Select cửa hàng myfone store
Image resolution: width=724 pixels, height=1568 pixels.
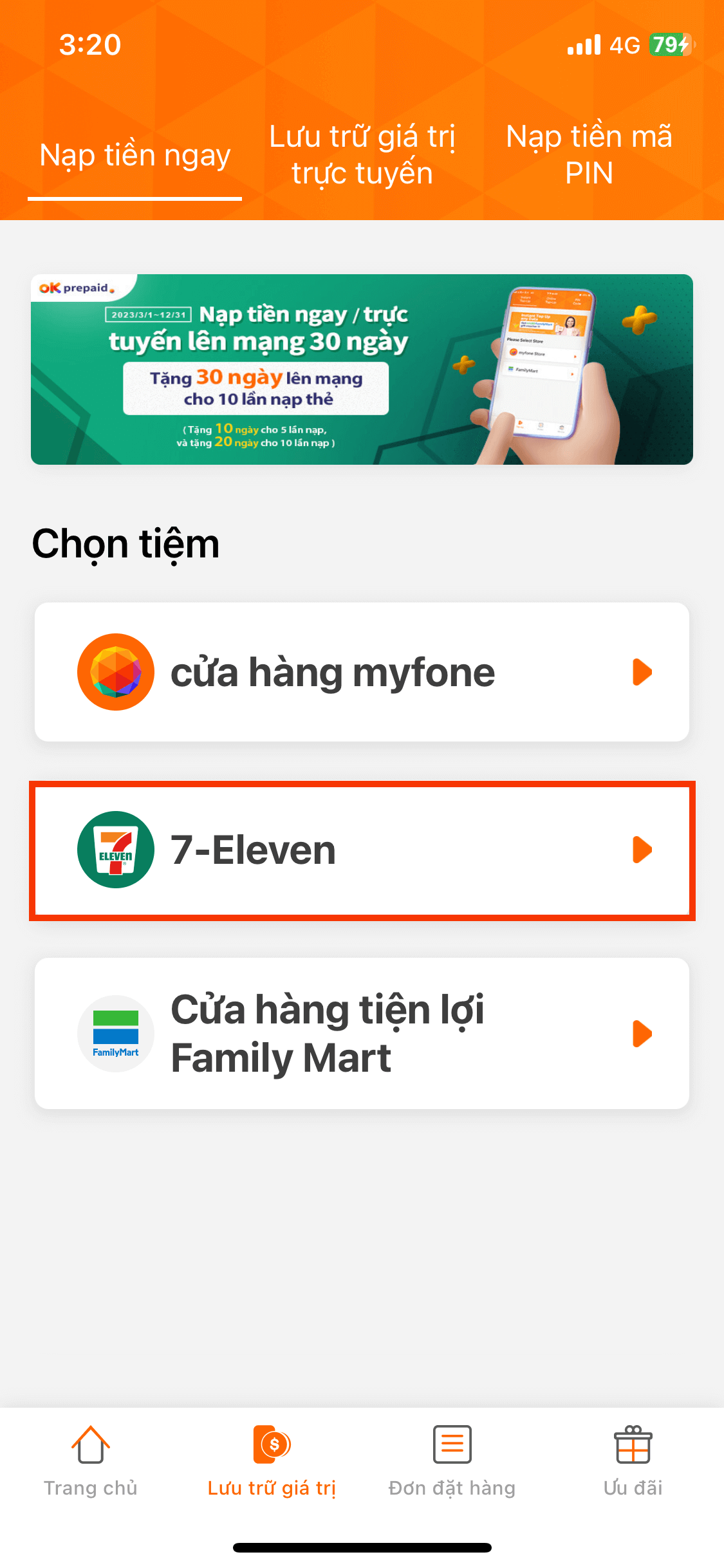362,672
